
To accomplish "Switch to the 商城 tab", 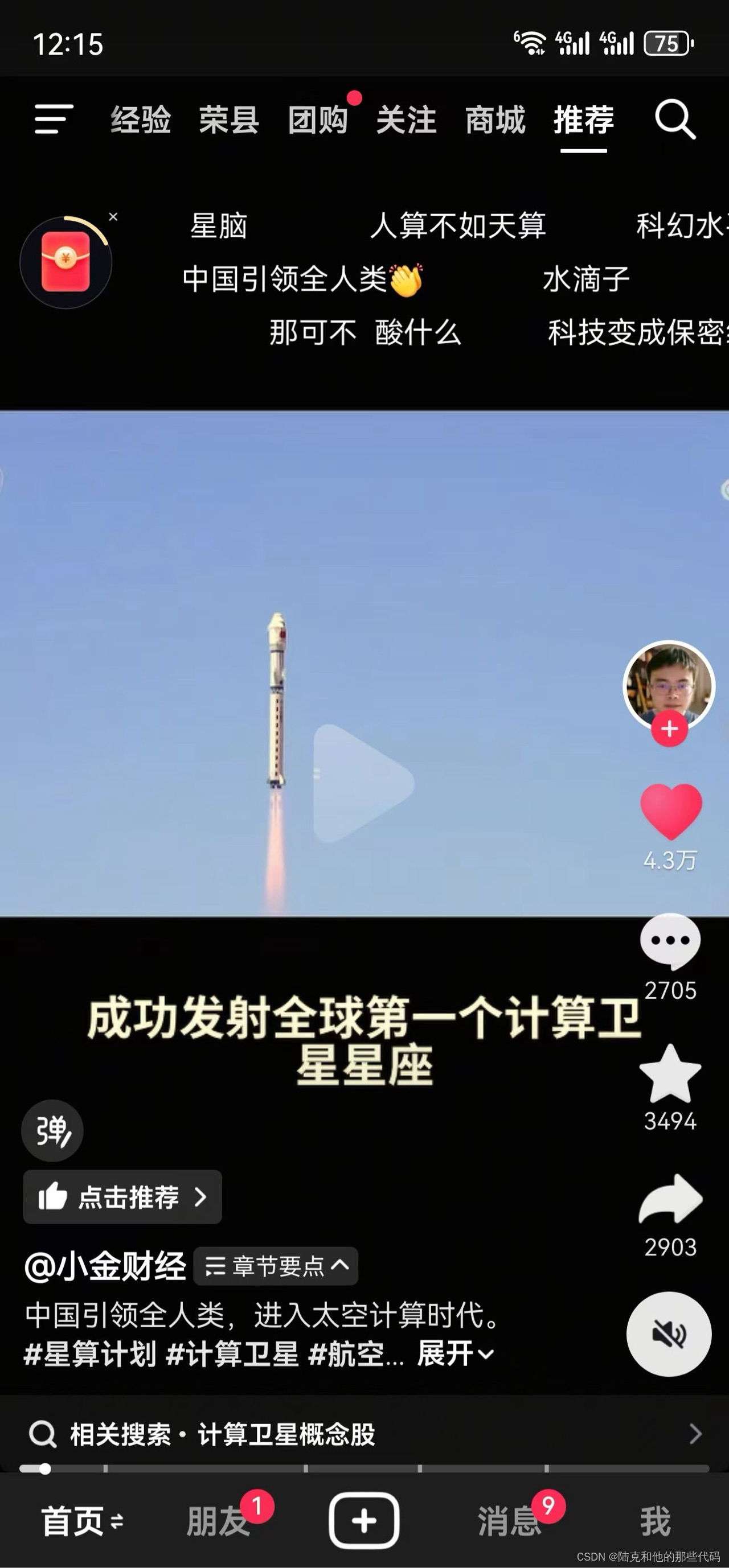I will [494, 120].
